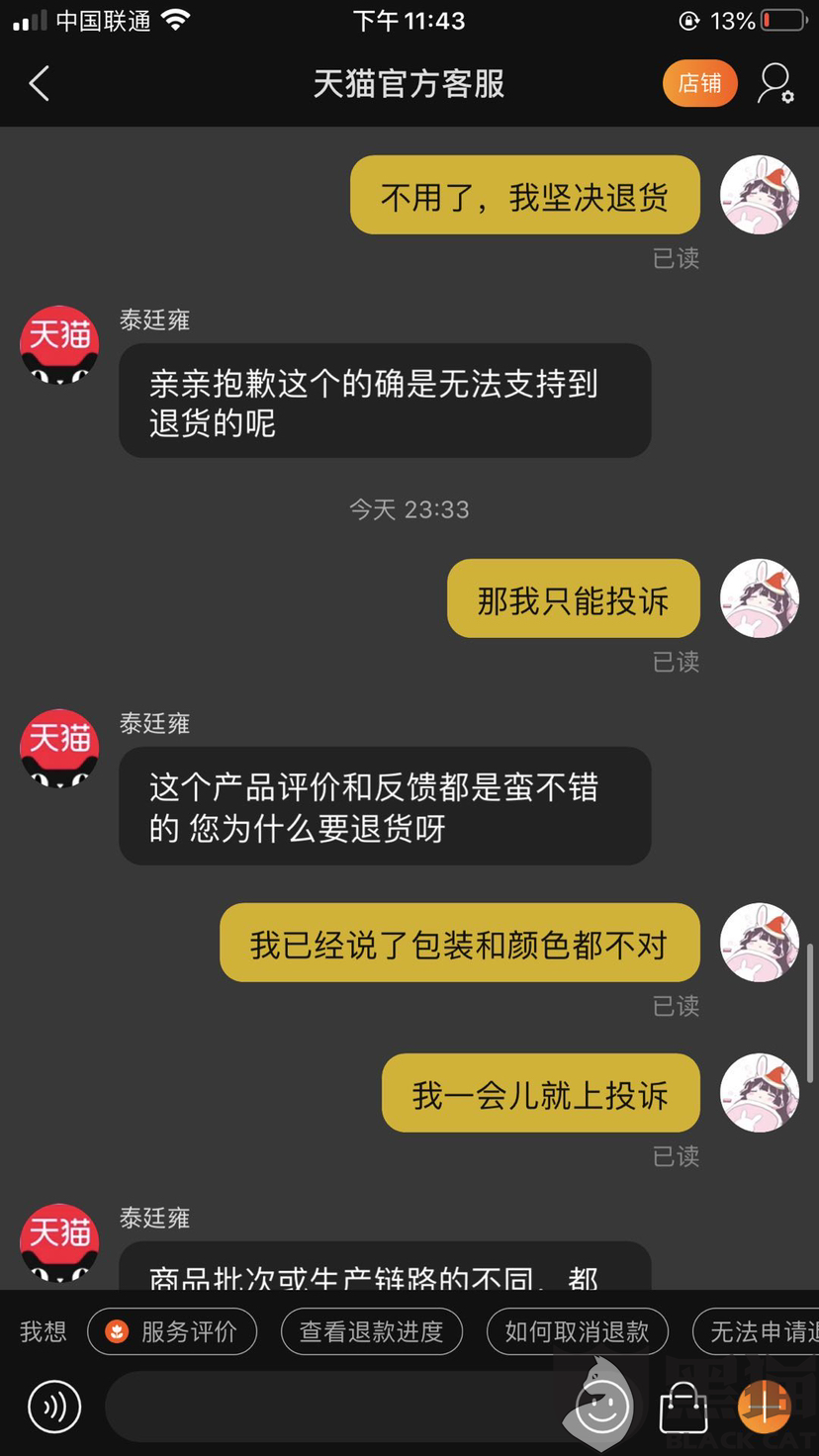Open the emoji picker

602,1406
